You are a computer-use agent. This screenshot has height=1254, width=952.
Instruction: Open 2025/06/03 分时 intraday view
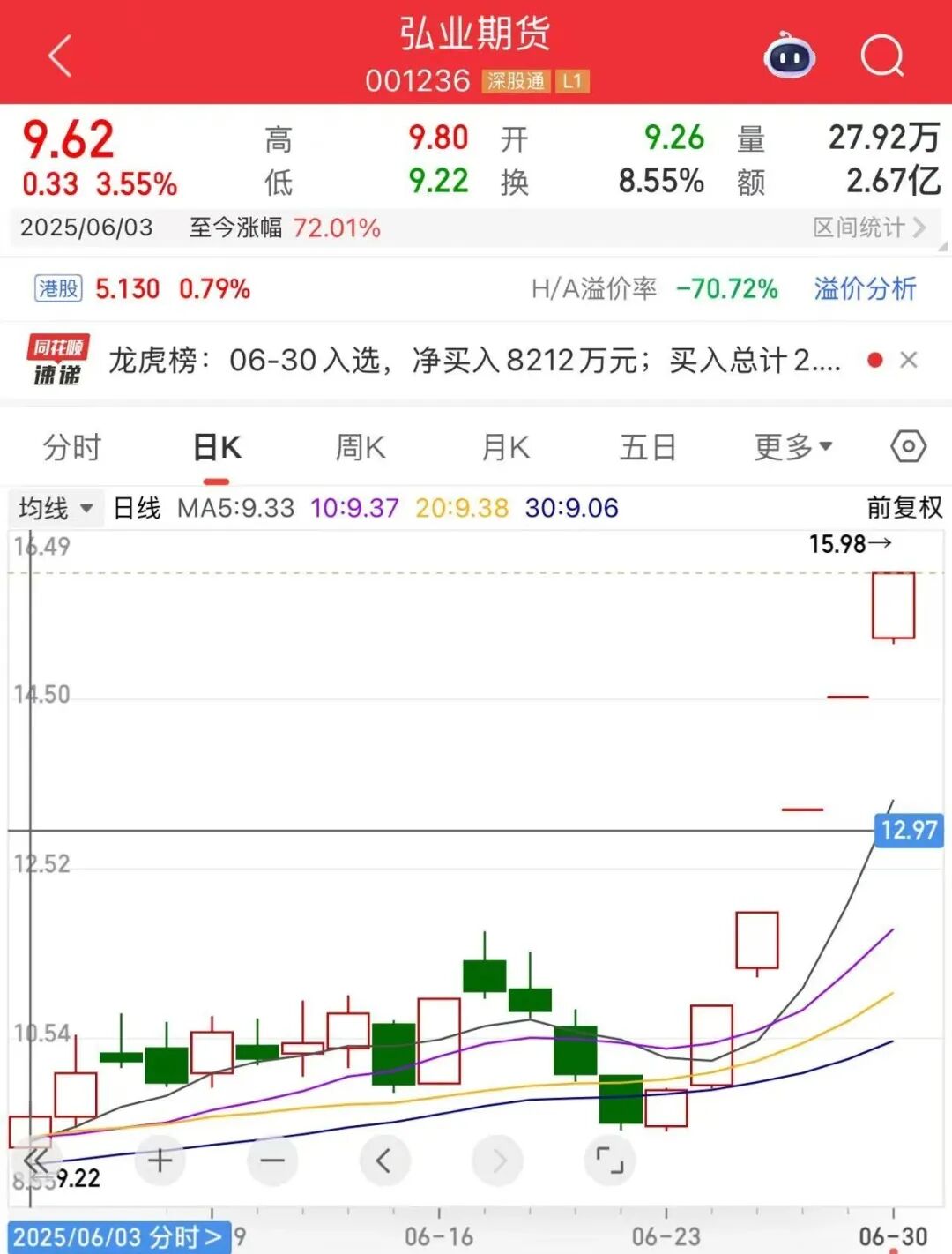click(x=118, y=1236)
